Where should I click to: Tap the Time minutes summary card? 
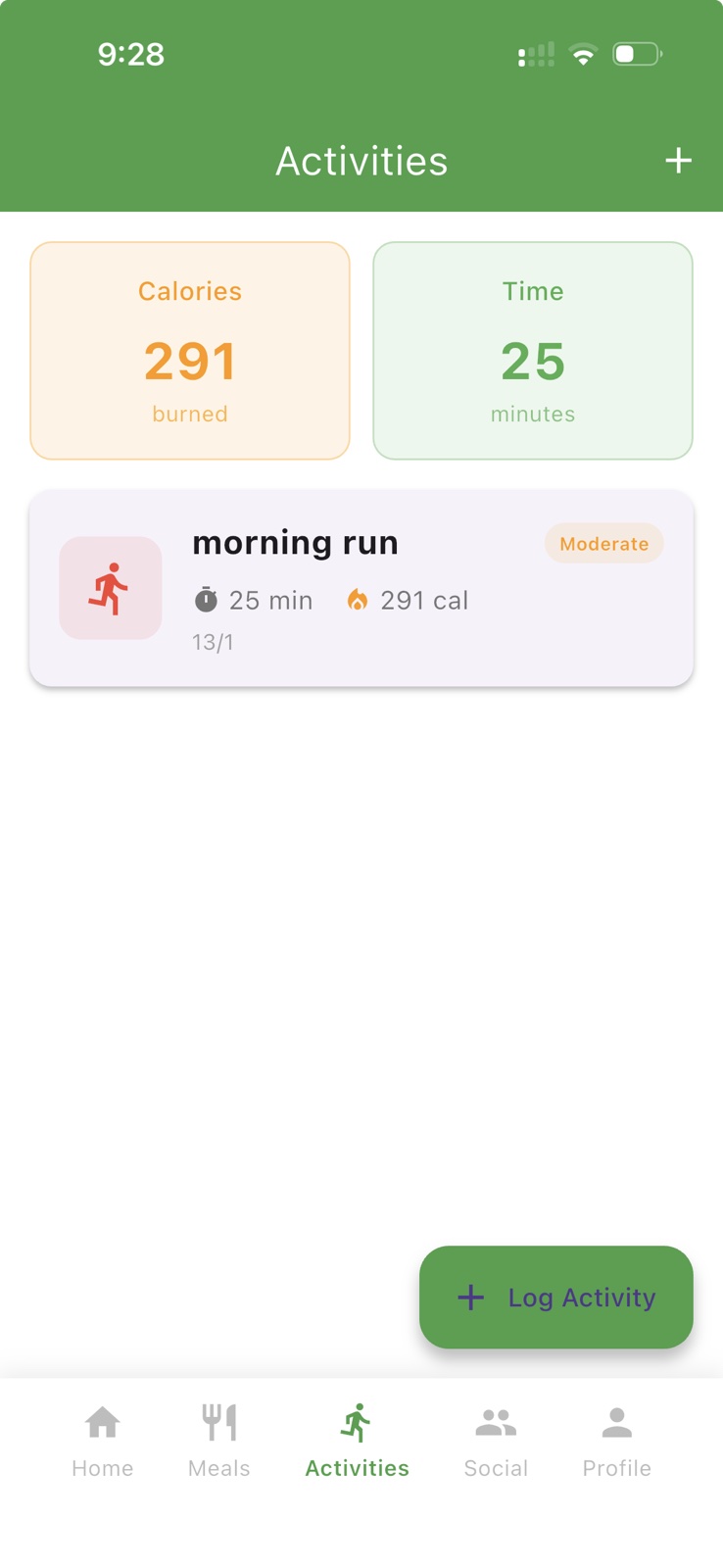coord(532,349)
